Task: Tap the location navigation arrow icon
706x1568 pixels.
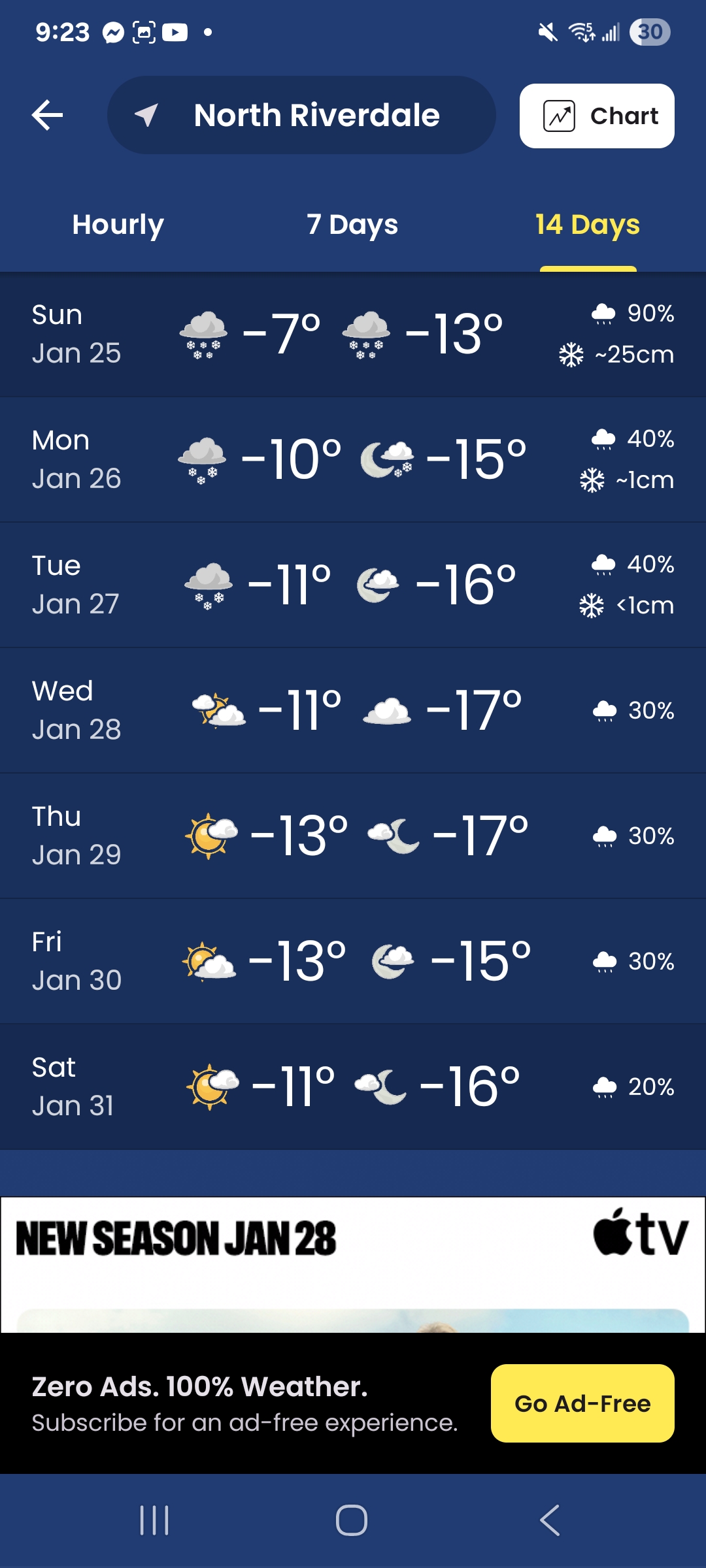Action: pos(147,114)
